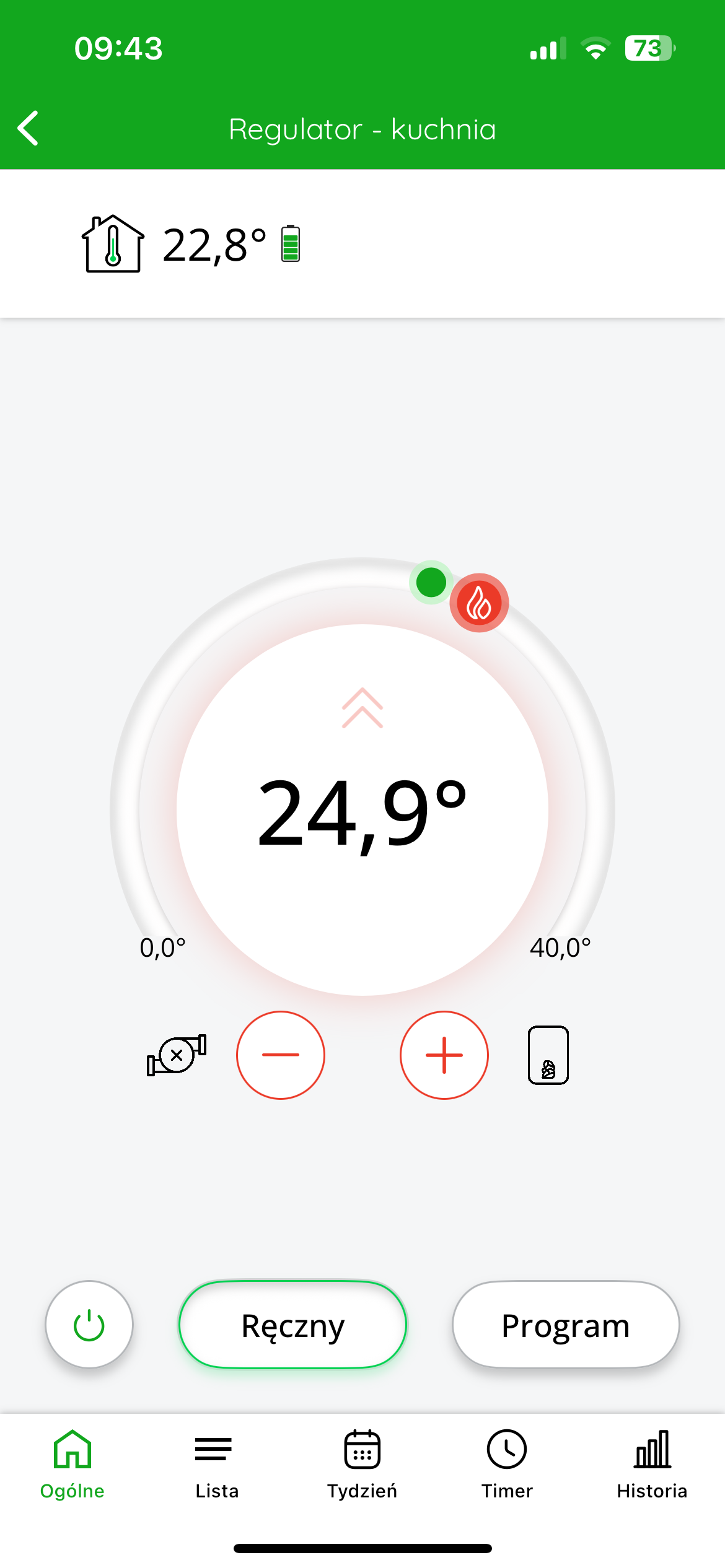Toggle the regulator power button
This screenshot has width=725, height=1568.
89,1324
